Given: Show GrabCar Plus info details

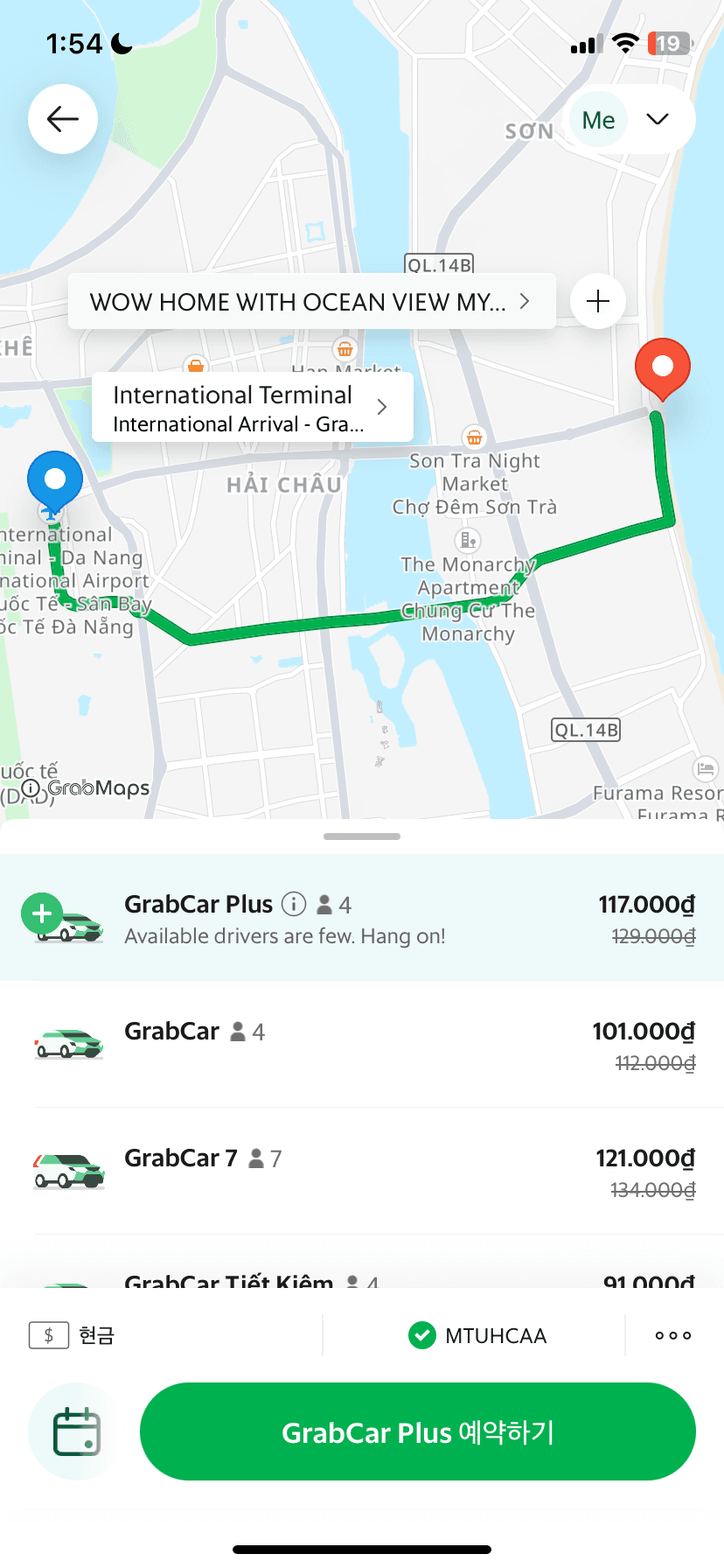Looking at the screenshot, I should pos(294,904).
